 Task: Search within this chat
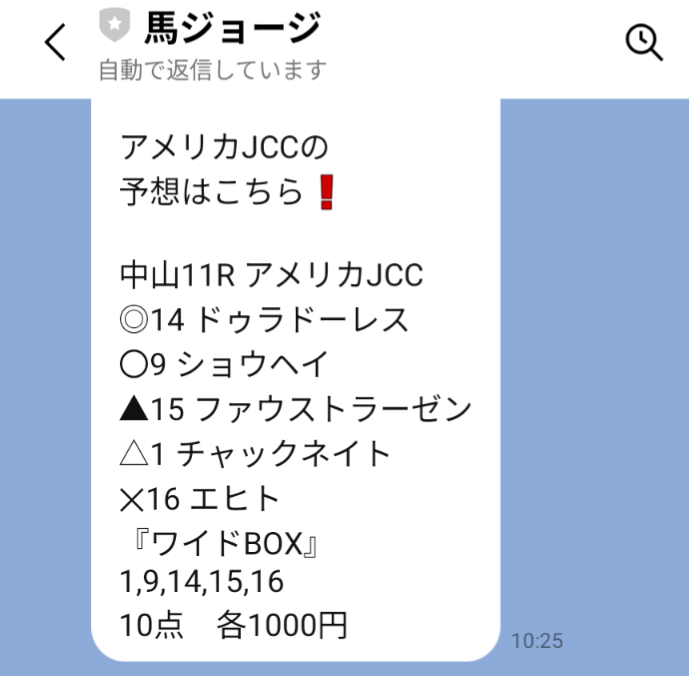click(x=643, y=42)
